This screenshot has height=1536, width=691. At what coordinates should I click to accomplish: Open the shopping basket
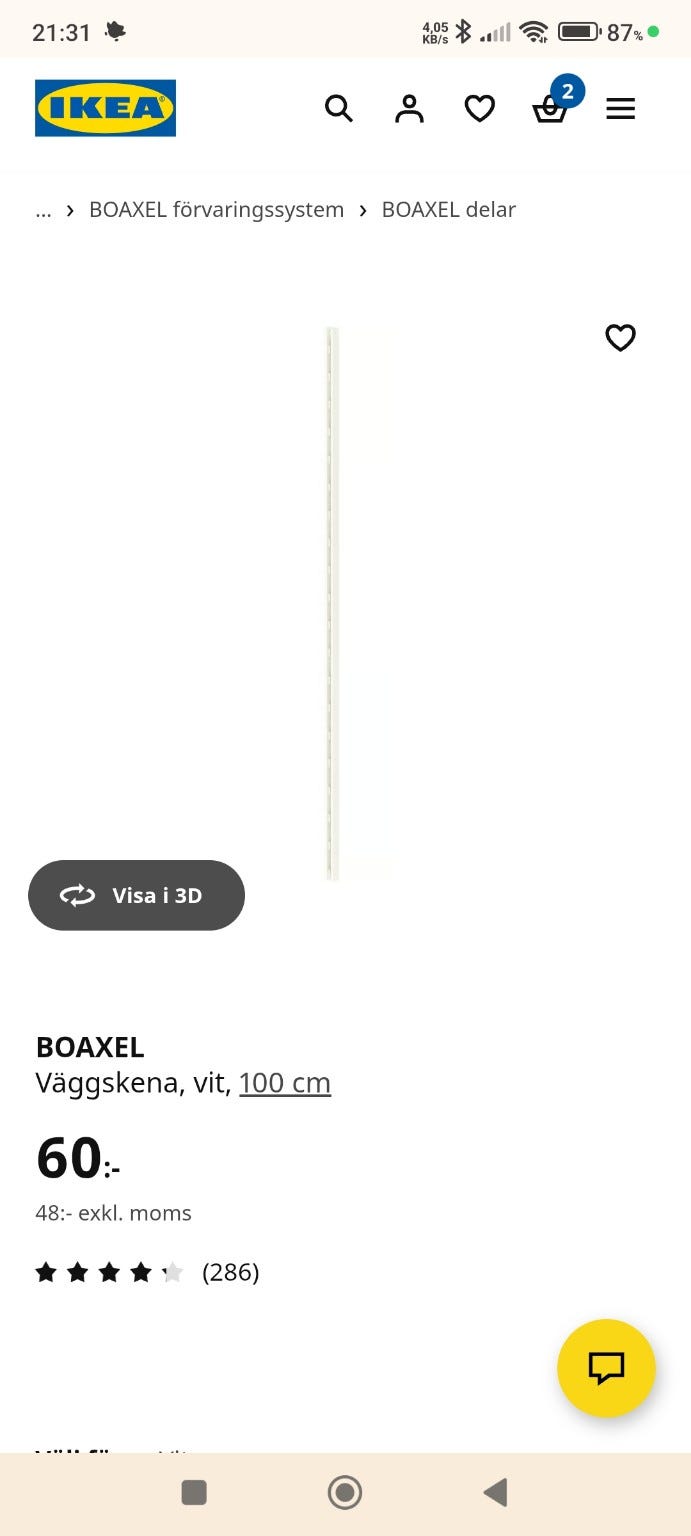551,106
